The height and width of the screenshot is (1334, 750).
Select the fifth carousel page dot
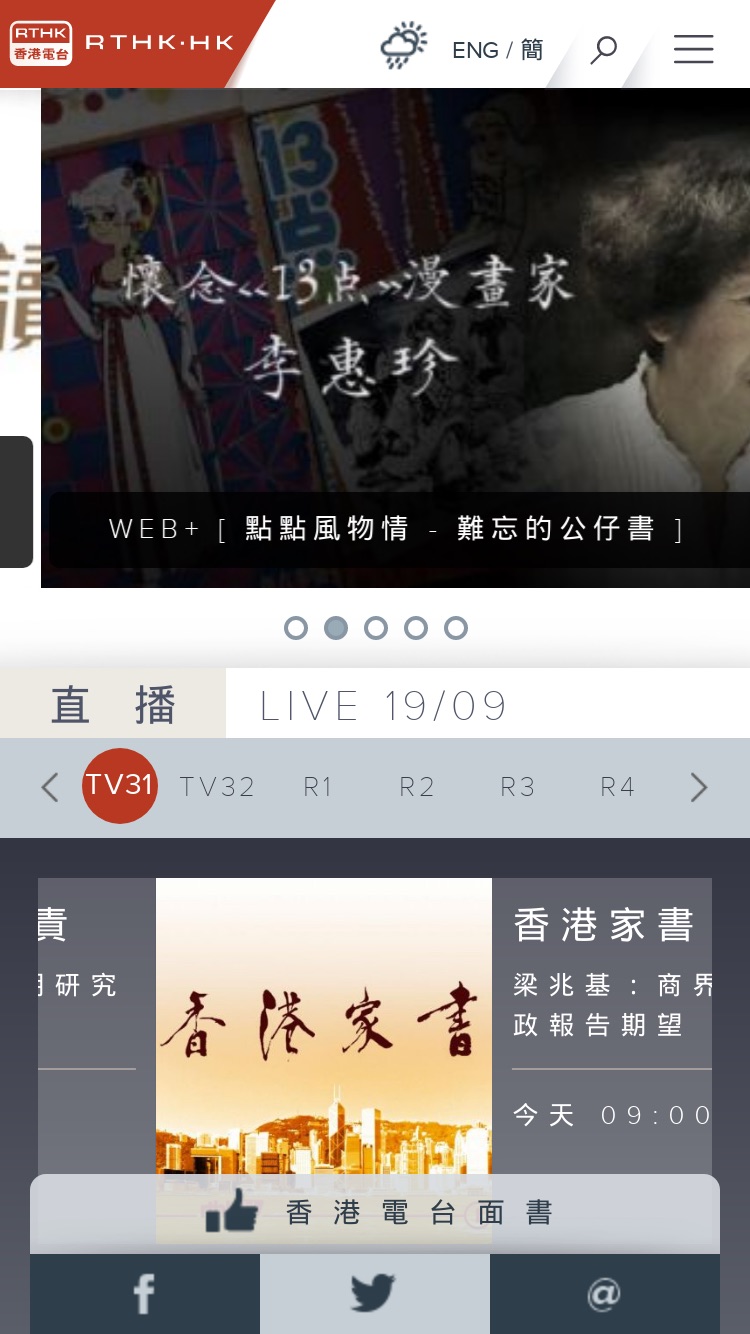coord(456,628)
